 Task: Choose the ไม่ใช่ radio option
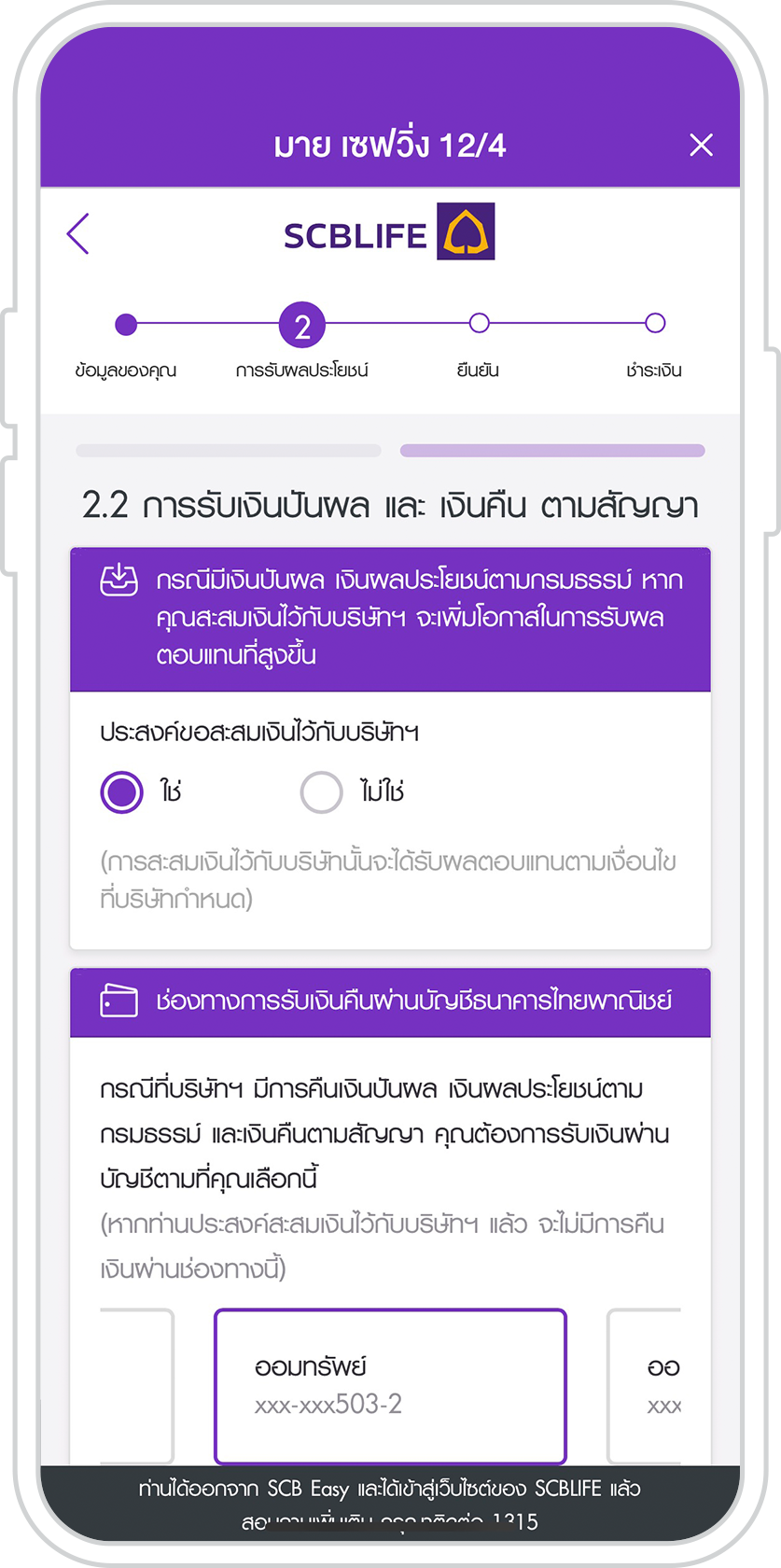[x=322, y=792]
